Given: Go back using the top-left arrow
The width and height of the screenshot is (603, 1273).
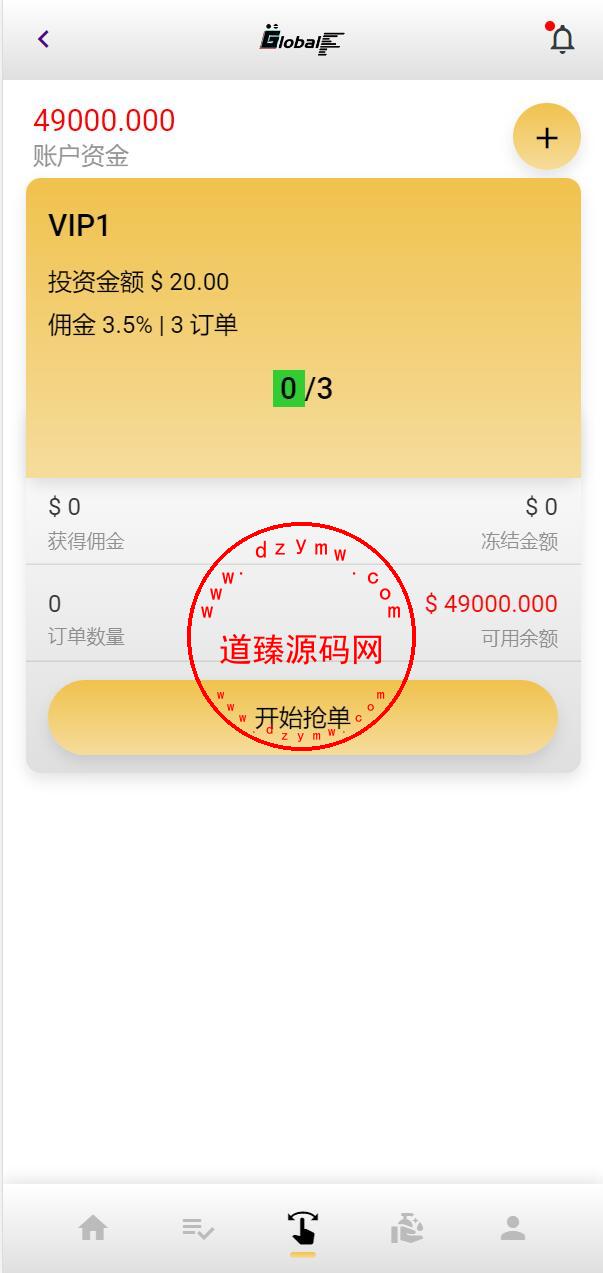Looking at the screenshot, I should (43, 39).
